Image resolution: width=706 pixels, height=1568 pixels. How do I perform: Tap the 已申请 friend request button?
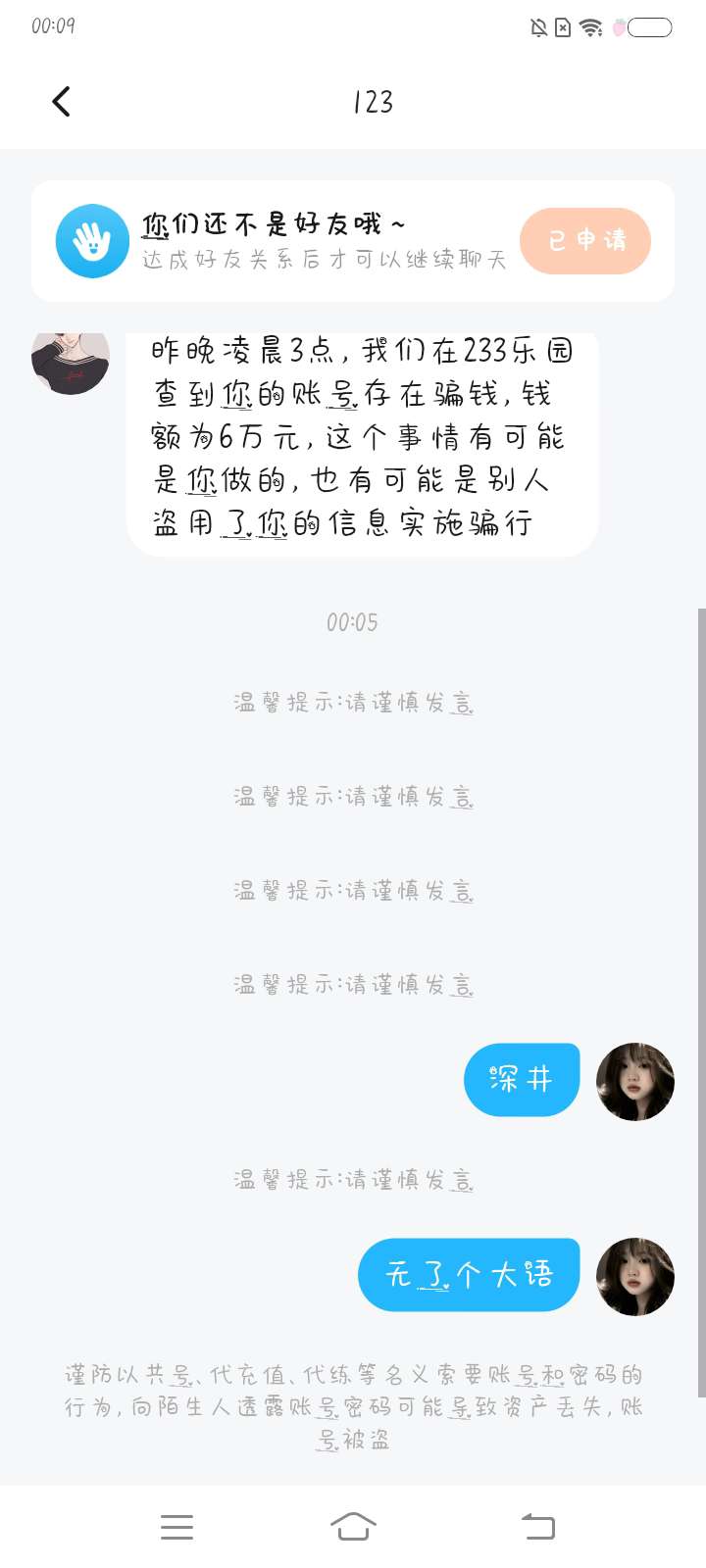coord(585,241)
